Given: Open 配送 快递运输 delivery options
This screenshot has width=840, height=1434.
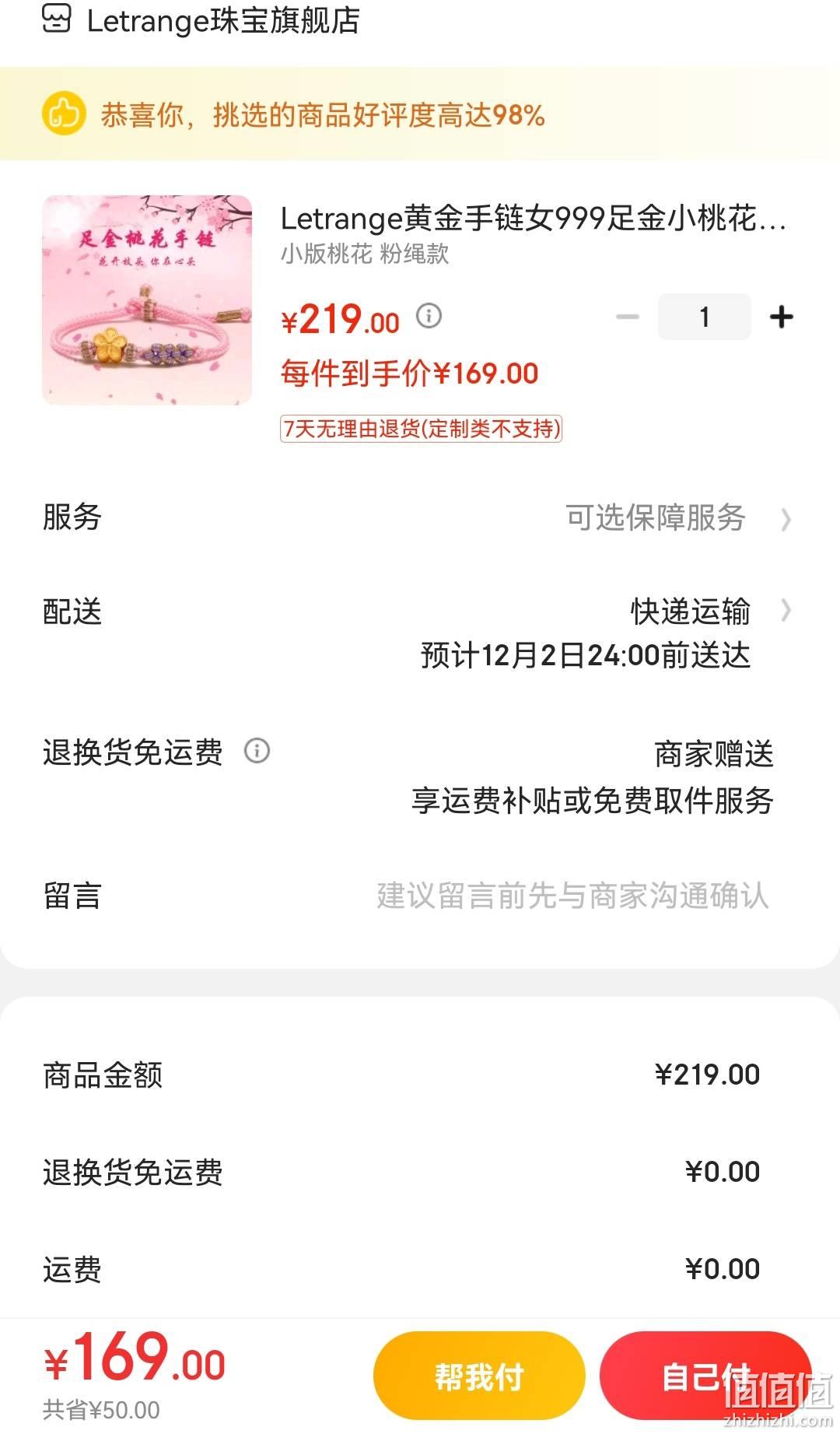Looking at the screenshot, I should tap(420, 633).
